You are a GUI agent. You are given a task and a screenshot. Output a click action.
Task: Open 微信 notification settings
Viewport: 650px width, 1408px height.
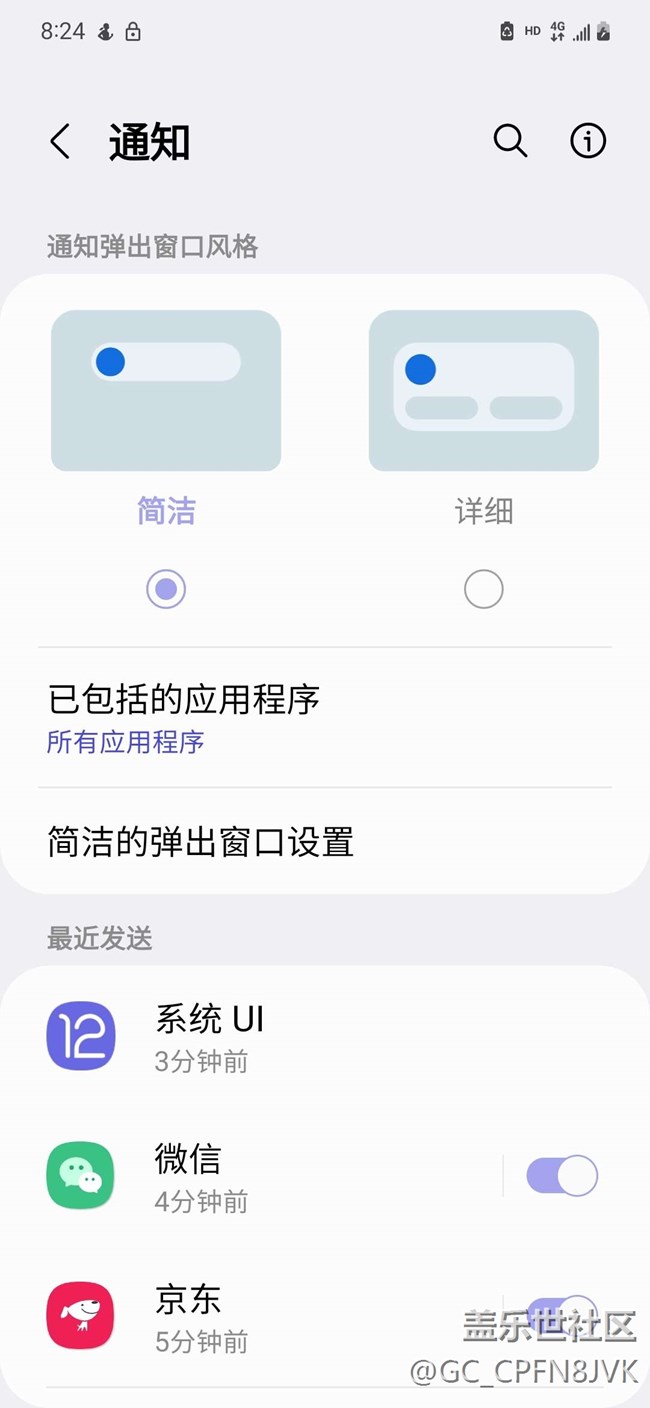[270, 1176]
